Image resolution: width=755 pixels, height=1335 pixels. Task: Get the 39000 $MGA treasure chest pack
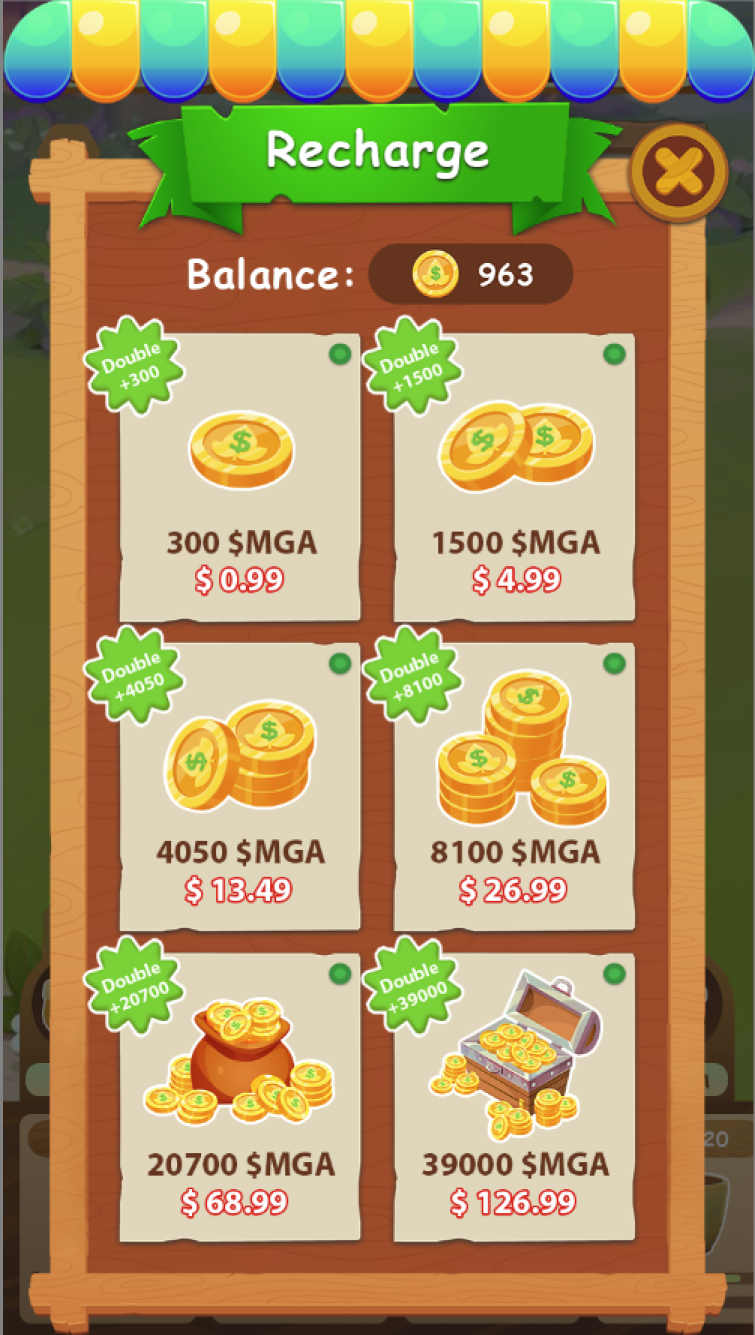[514, 1098]
